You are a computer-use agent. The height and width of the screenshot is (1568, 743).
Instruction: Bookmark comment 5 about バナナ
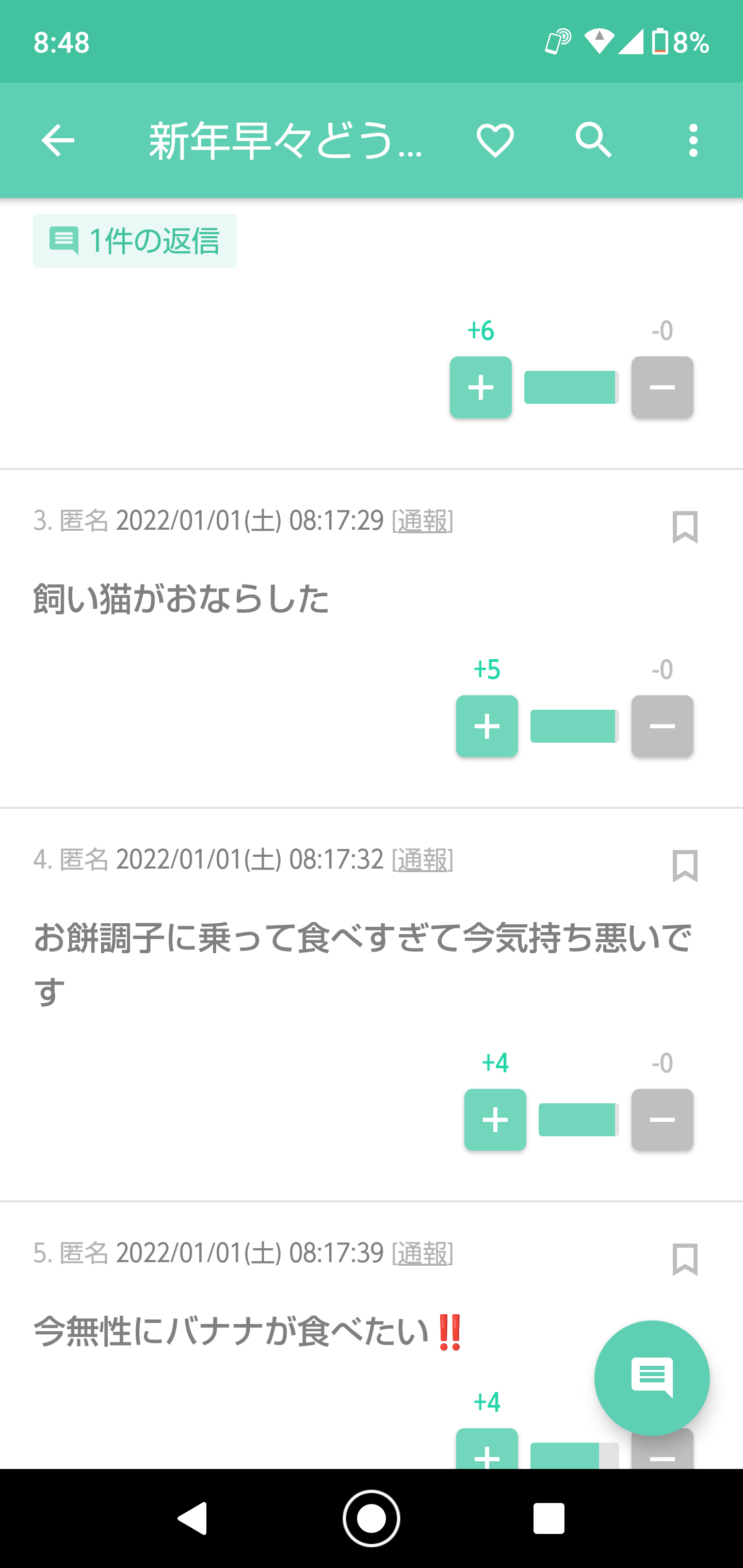685,1260
